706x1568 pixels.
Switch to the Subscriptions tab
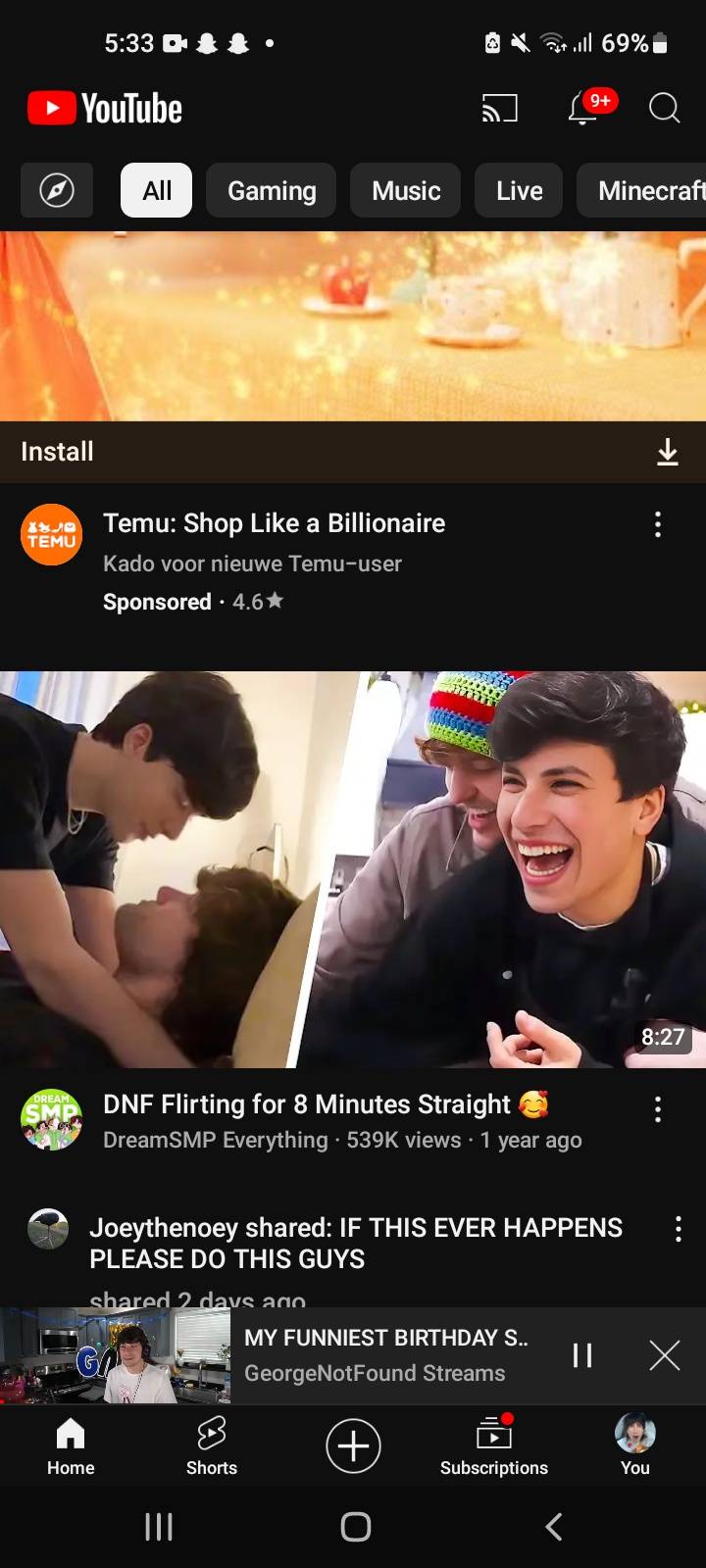coord(493,1445)
